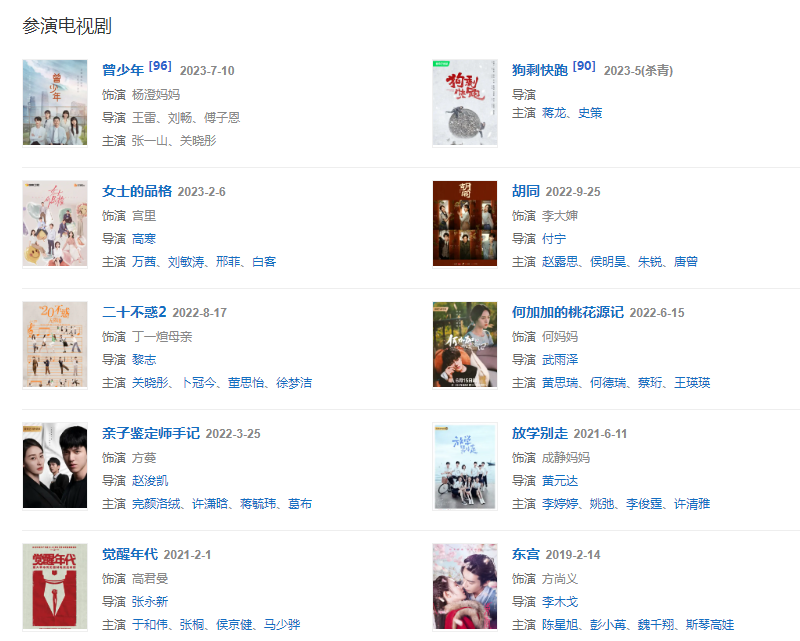Open the 狗剩快跑 title link
This screenshot has height=641, width=800.
click(x=539, y=70)
